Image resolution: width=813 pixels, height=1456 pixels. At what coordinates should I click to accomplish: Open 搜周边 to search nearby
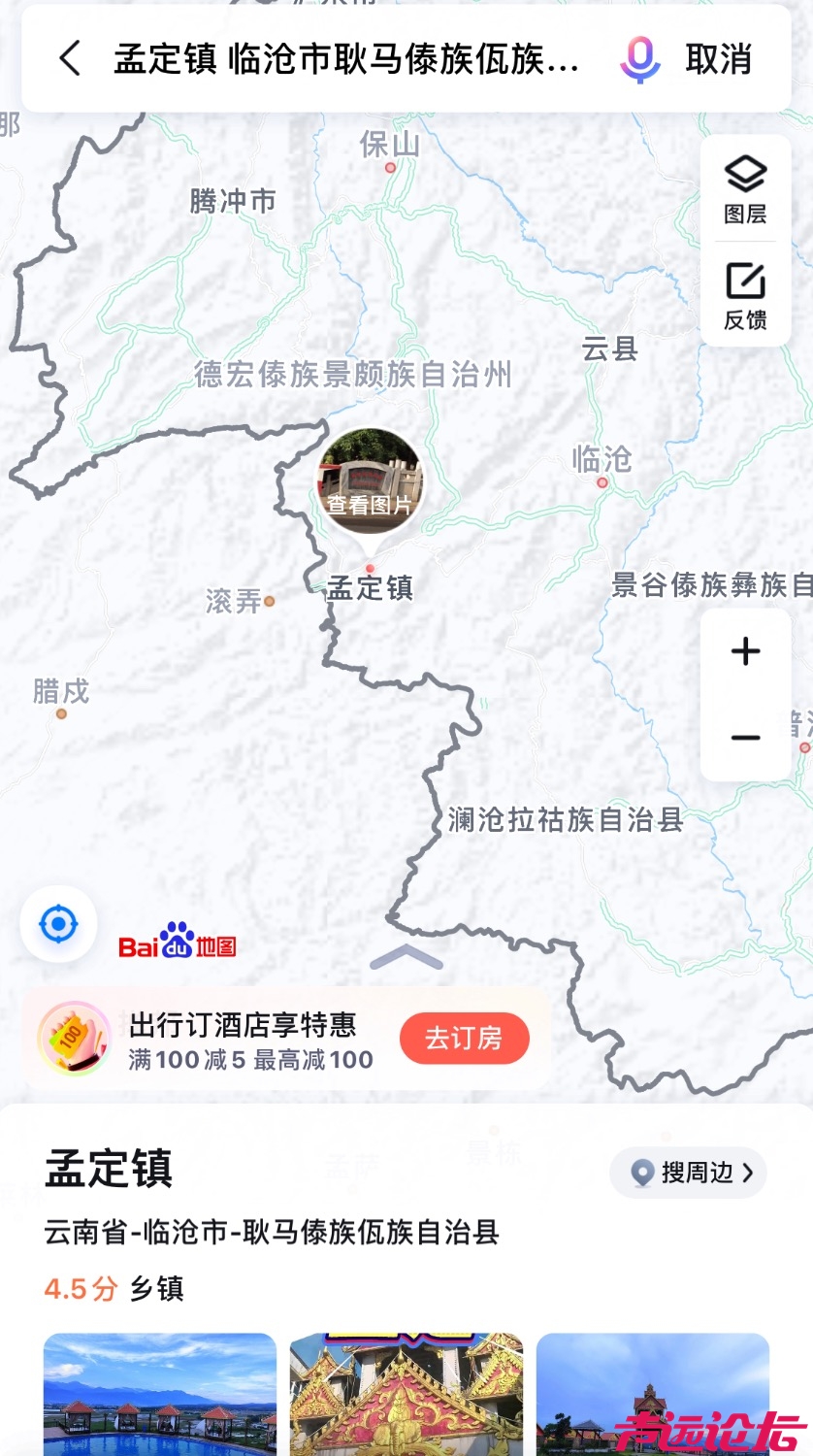(x=688, y=1173)
